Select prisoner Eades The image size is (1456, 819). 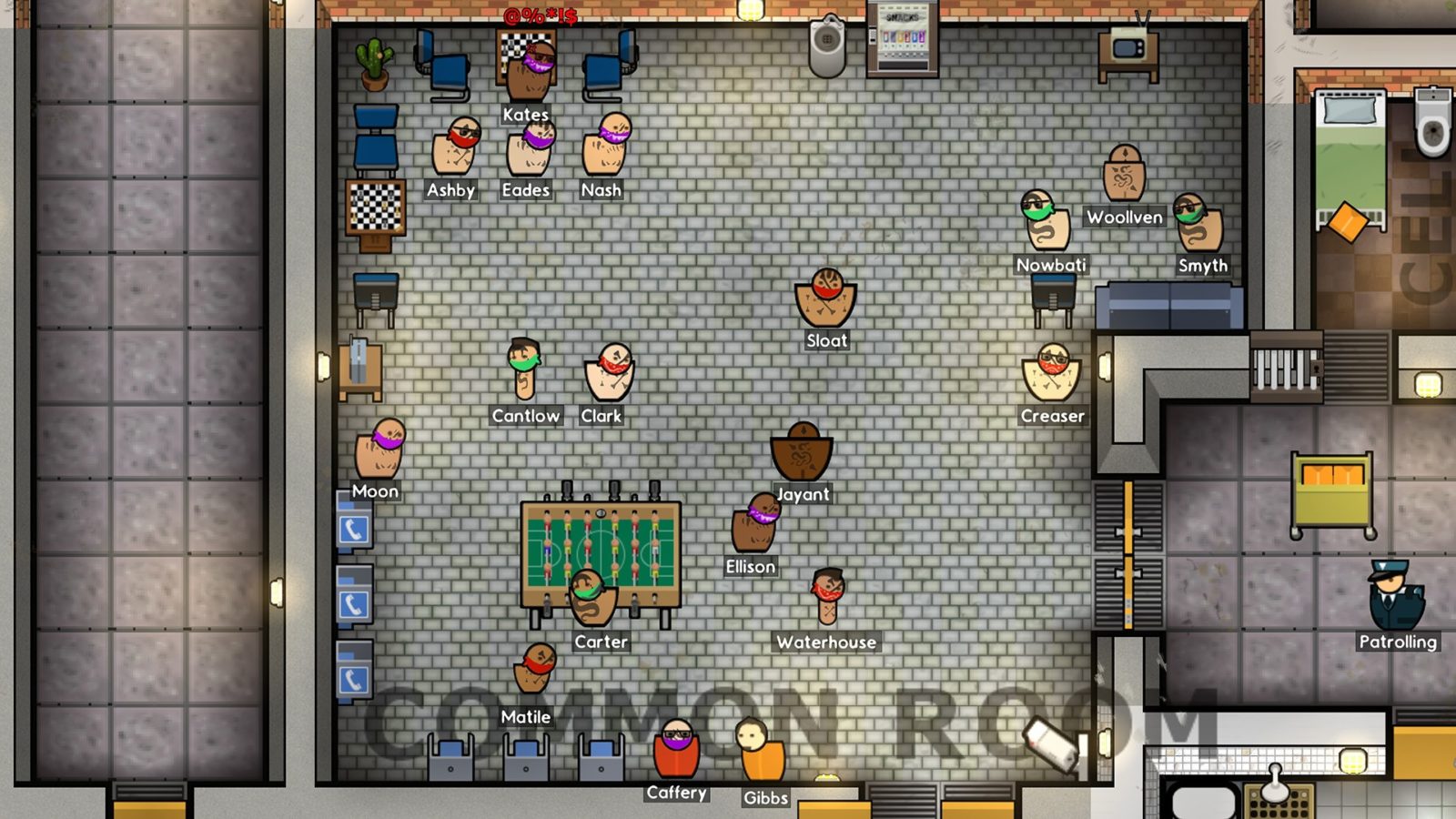click(530, 149)
